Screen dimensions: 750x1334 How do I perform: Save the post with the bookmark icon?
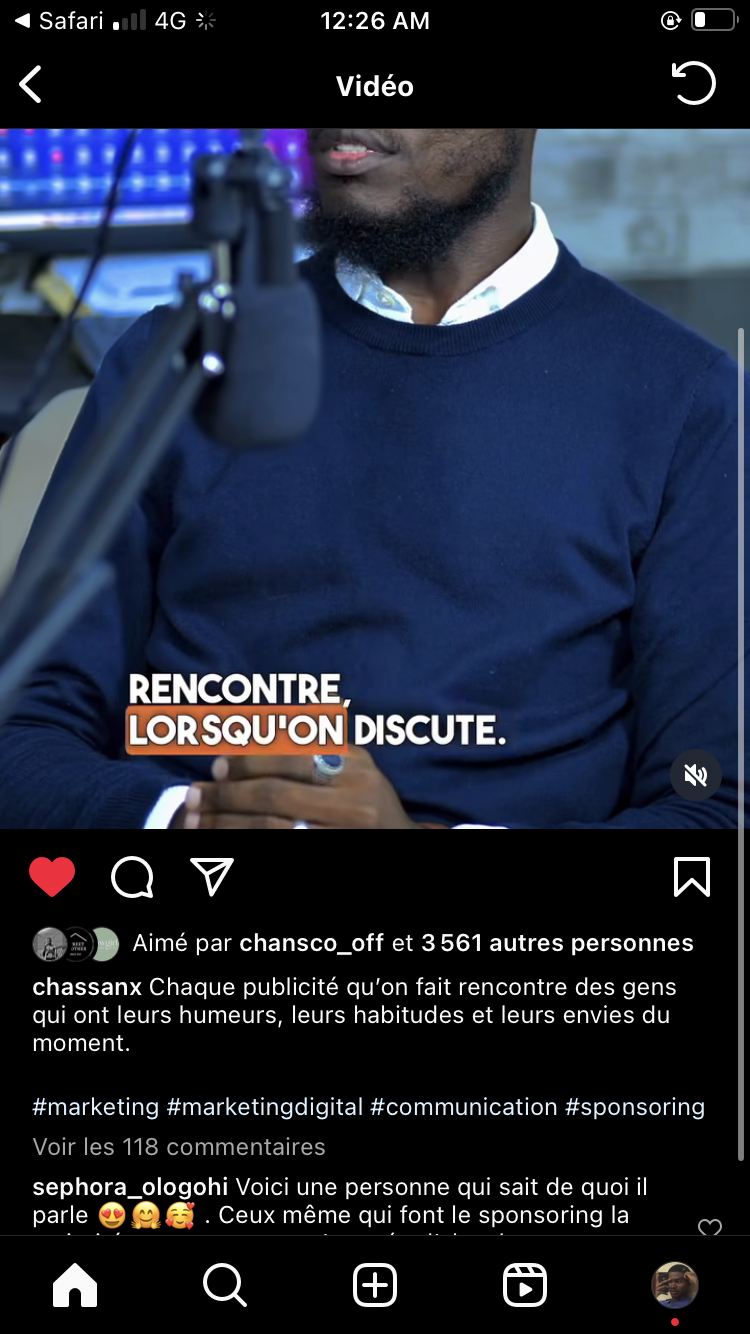coord(692,877)
